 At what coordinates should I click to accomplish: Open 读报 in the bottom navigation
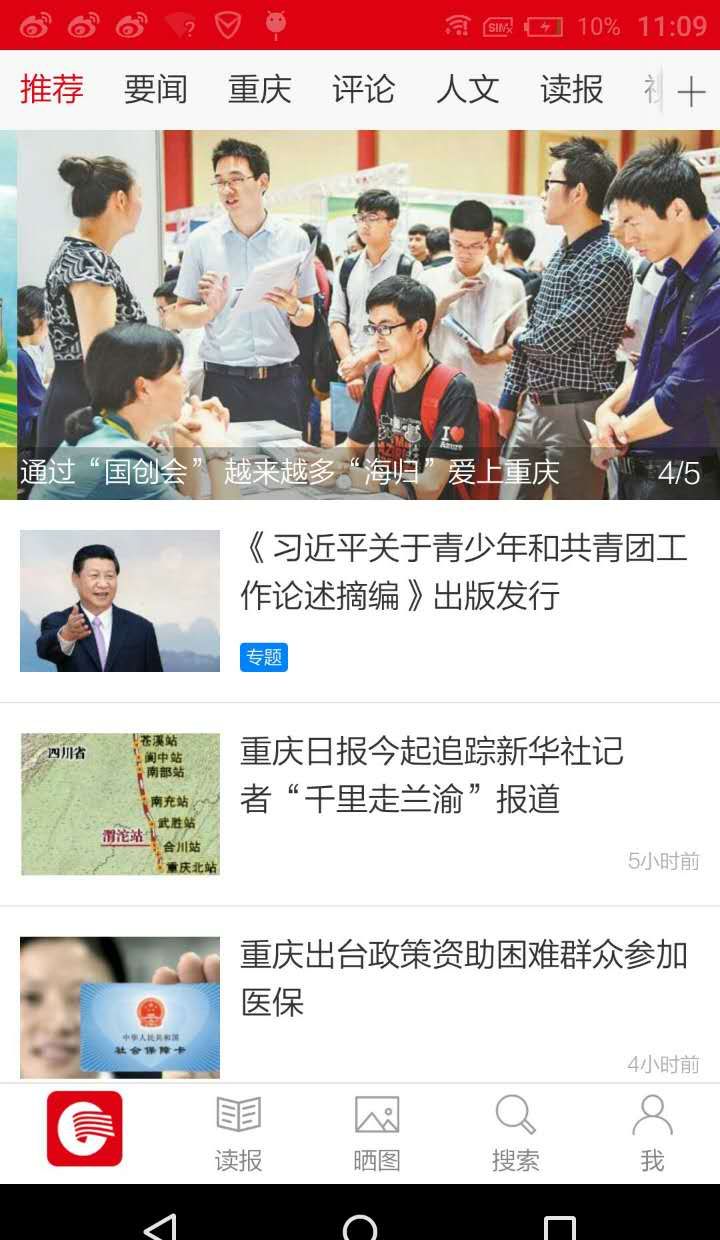tap(238, 1133)
